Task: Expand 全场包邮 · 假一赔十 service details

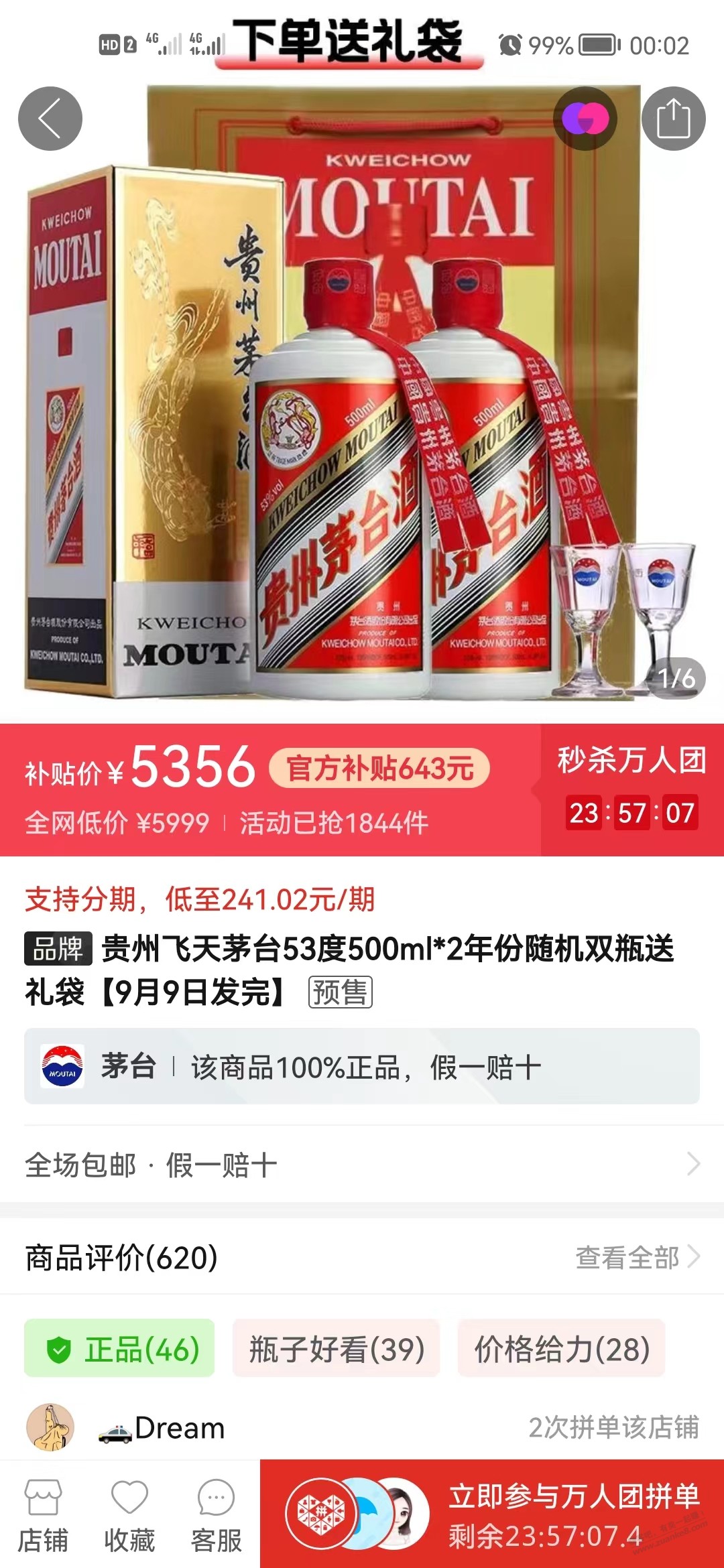Action: click(x=362, y=1165)
